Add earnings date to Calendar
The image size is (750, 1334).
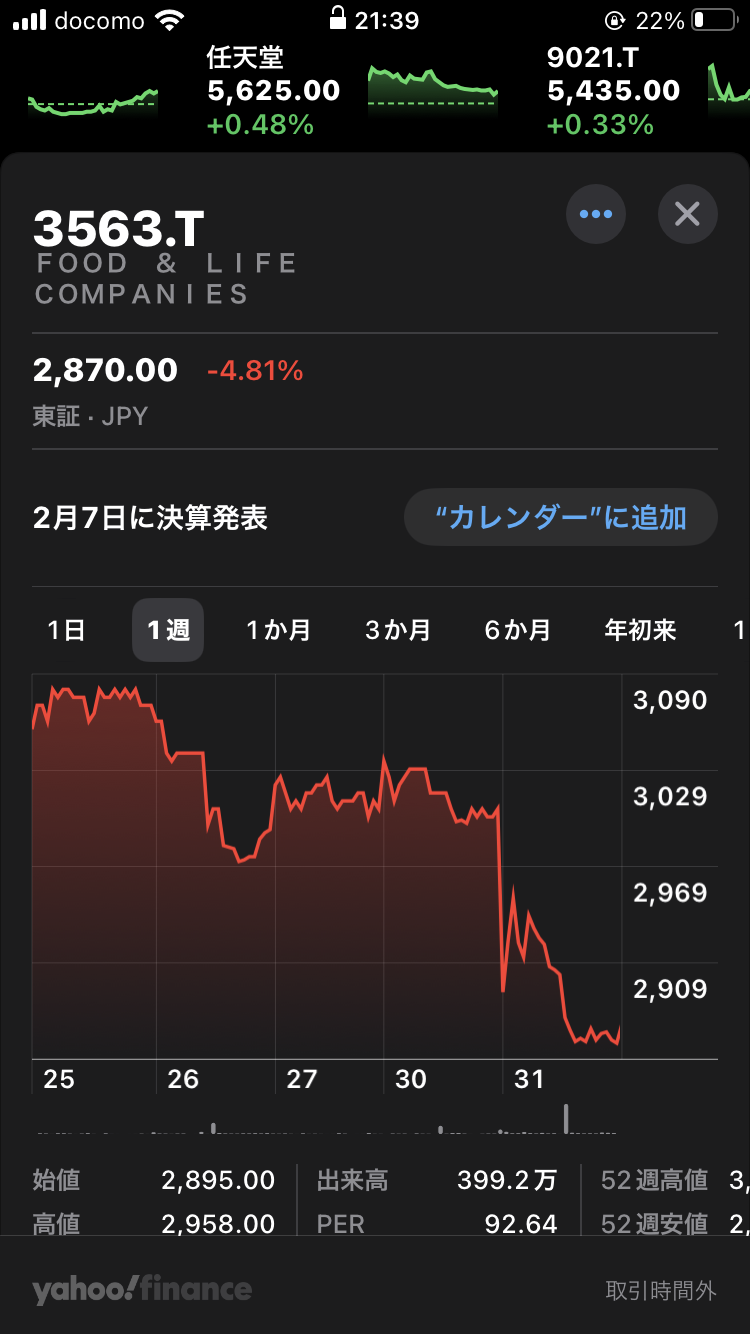561,517
